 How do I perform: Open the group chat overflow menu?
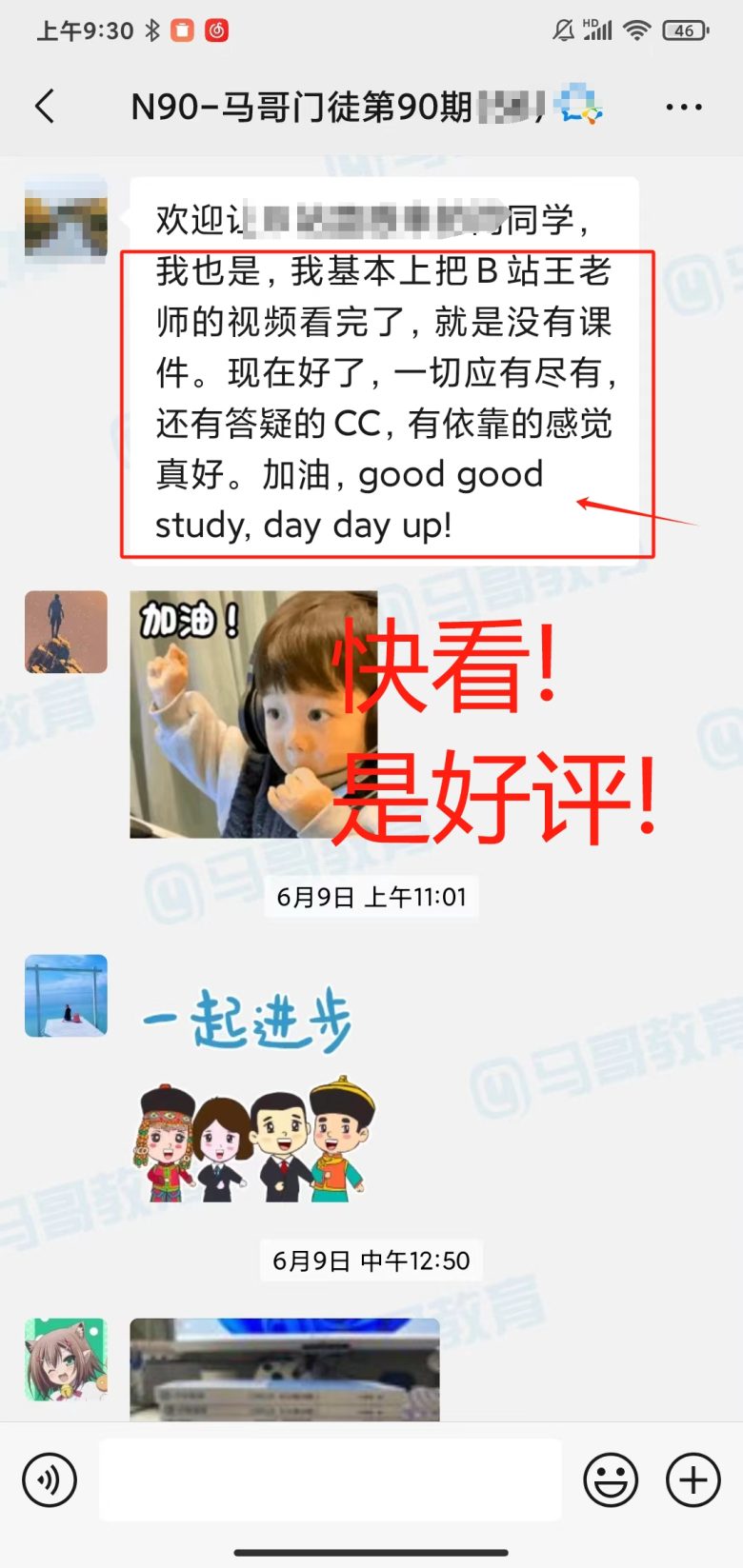click(x=684, y=108)
